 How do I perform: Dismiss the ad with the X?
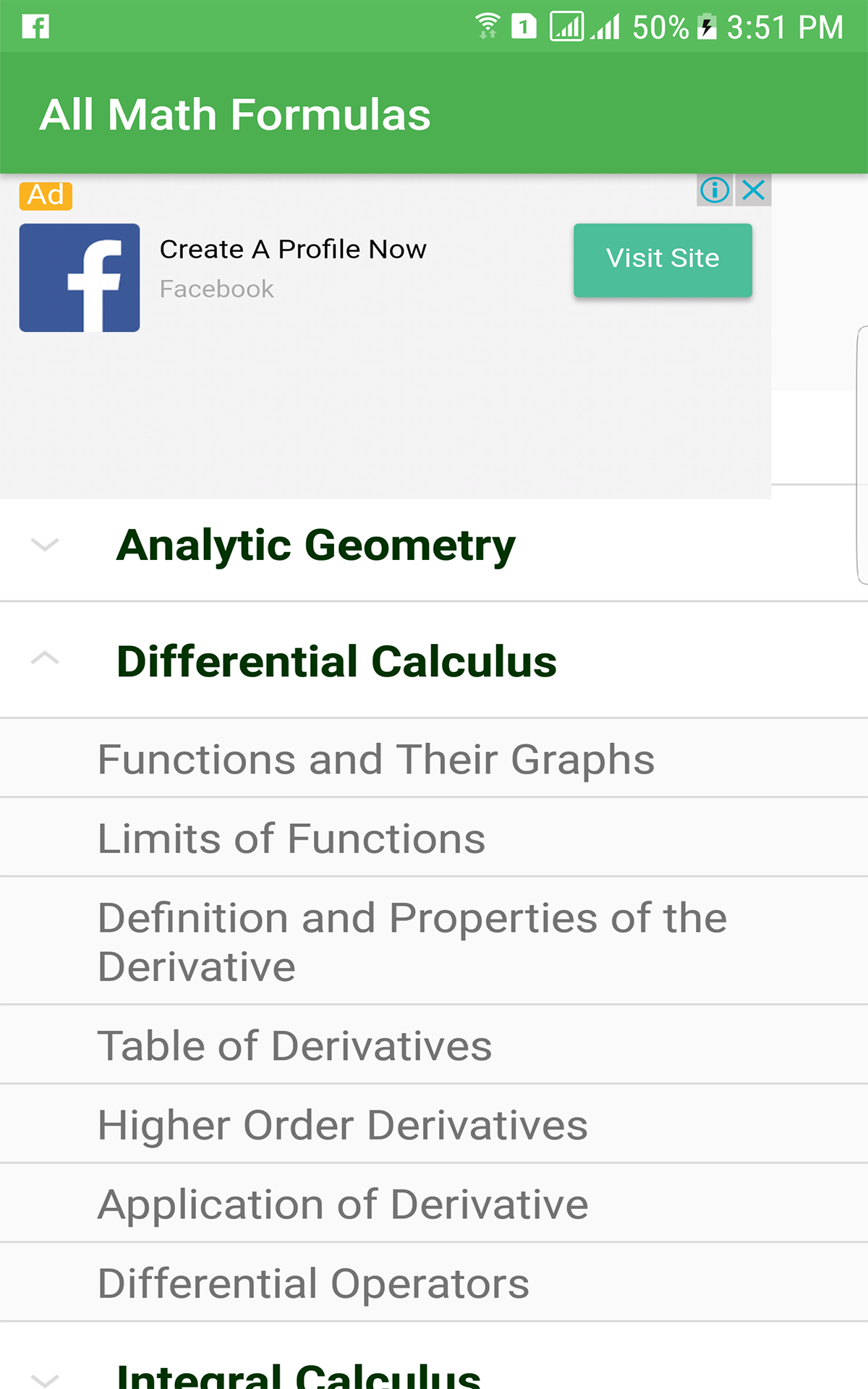click(x=754, y=190)
